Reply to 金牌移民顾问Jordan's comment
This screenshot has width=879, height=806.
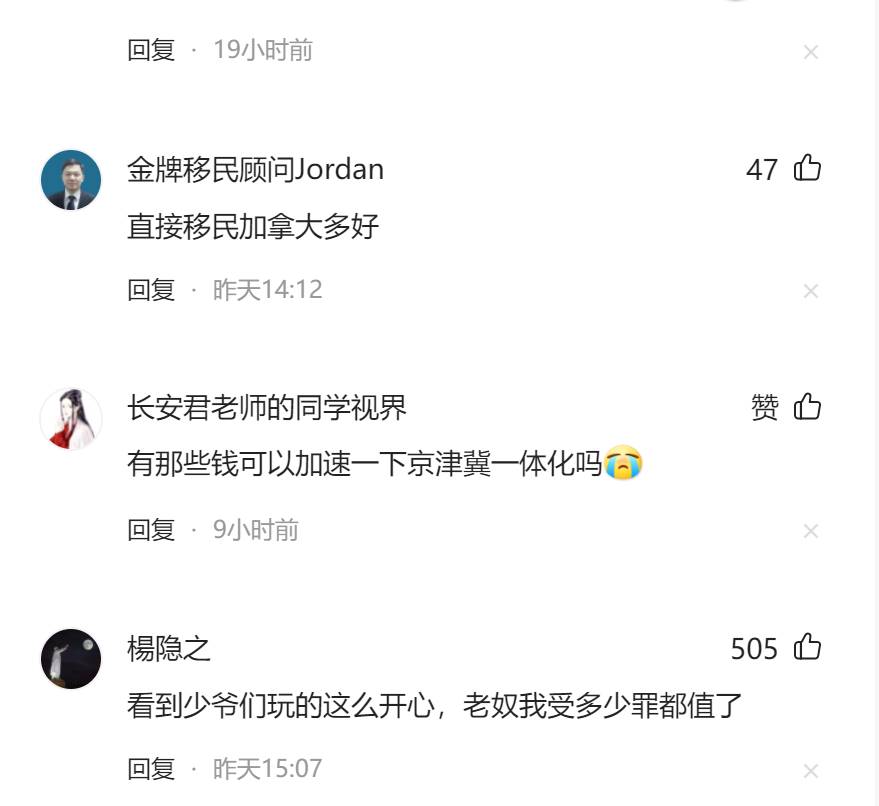(151, 290)
